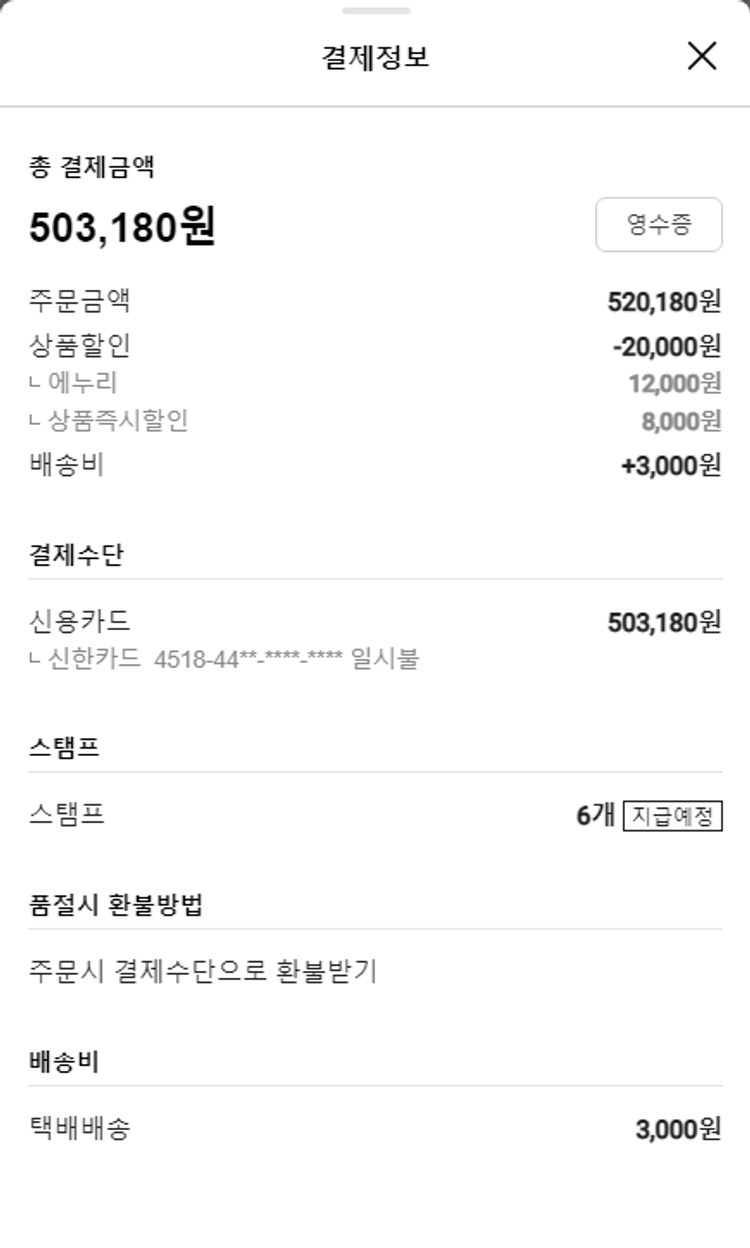Viewport: 750px width, 1248px height.
Task: Close the 결제정보 sheet
Action: pyautogui.click(x=702, y=56)
